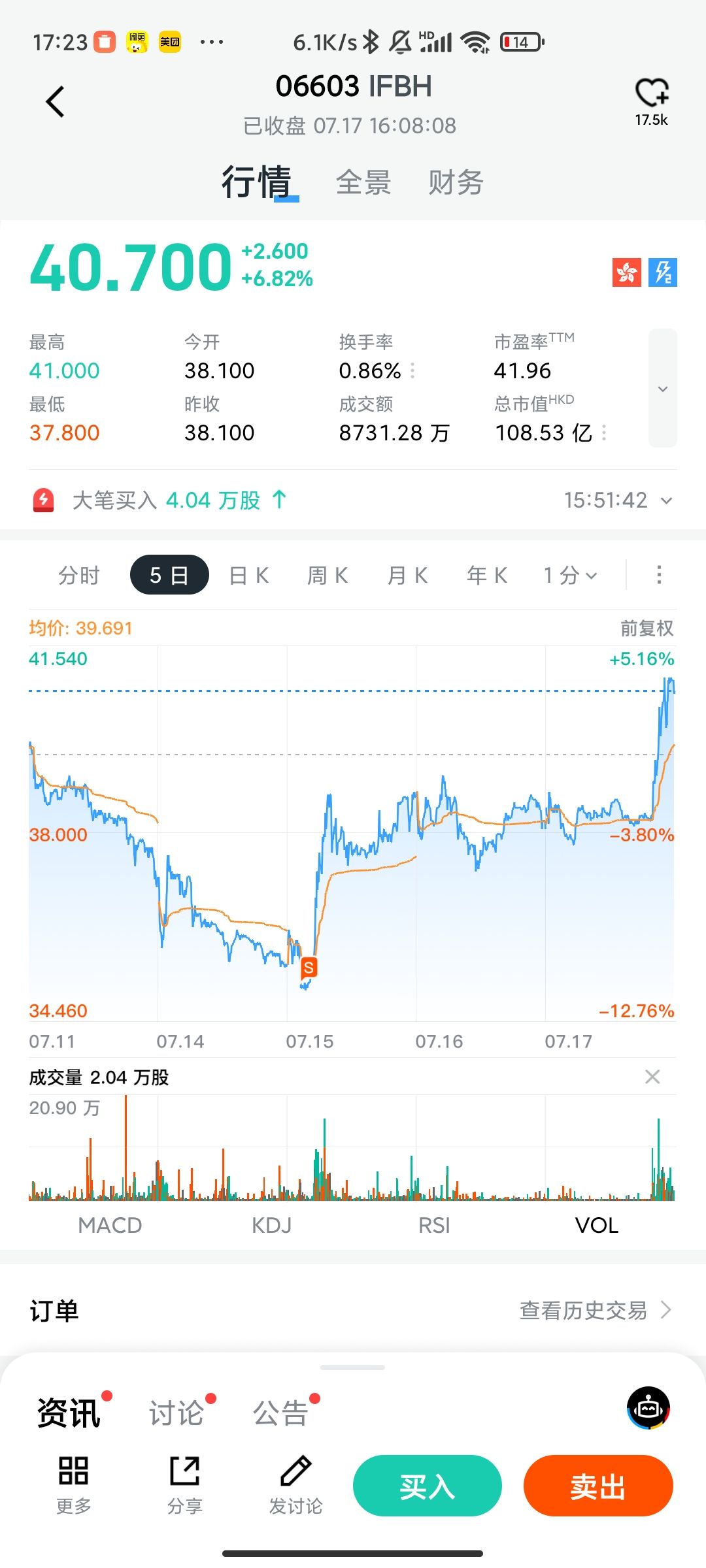The height and width of the screenshot is (1568, 706).
Task: Close the 成交量 indicator panel
Action: (652, 1077)
